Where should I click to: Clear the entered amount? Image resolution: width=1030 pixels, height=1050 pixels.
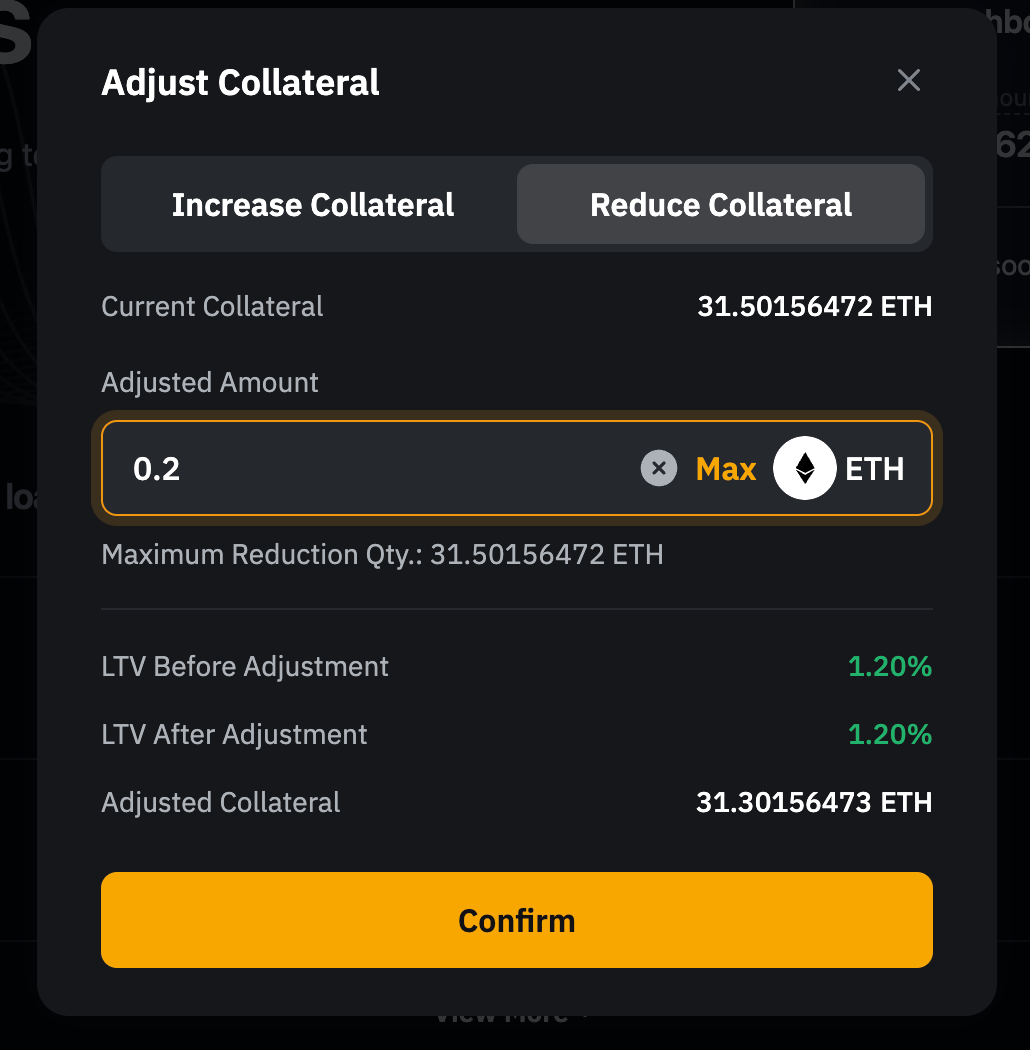click(658, 468)
